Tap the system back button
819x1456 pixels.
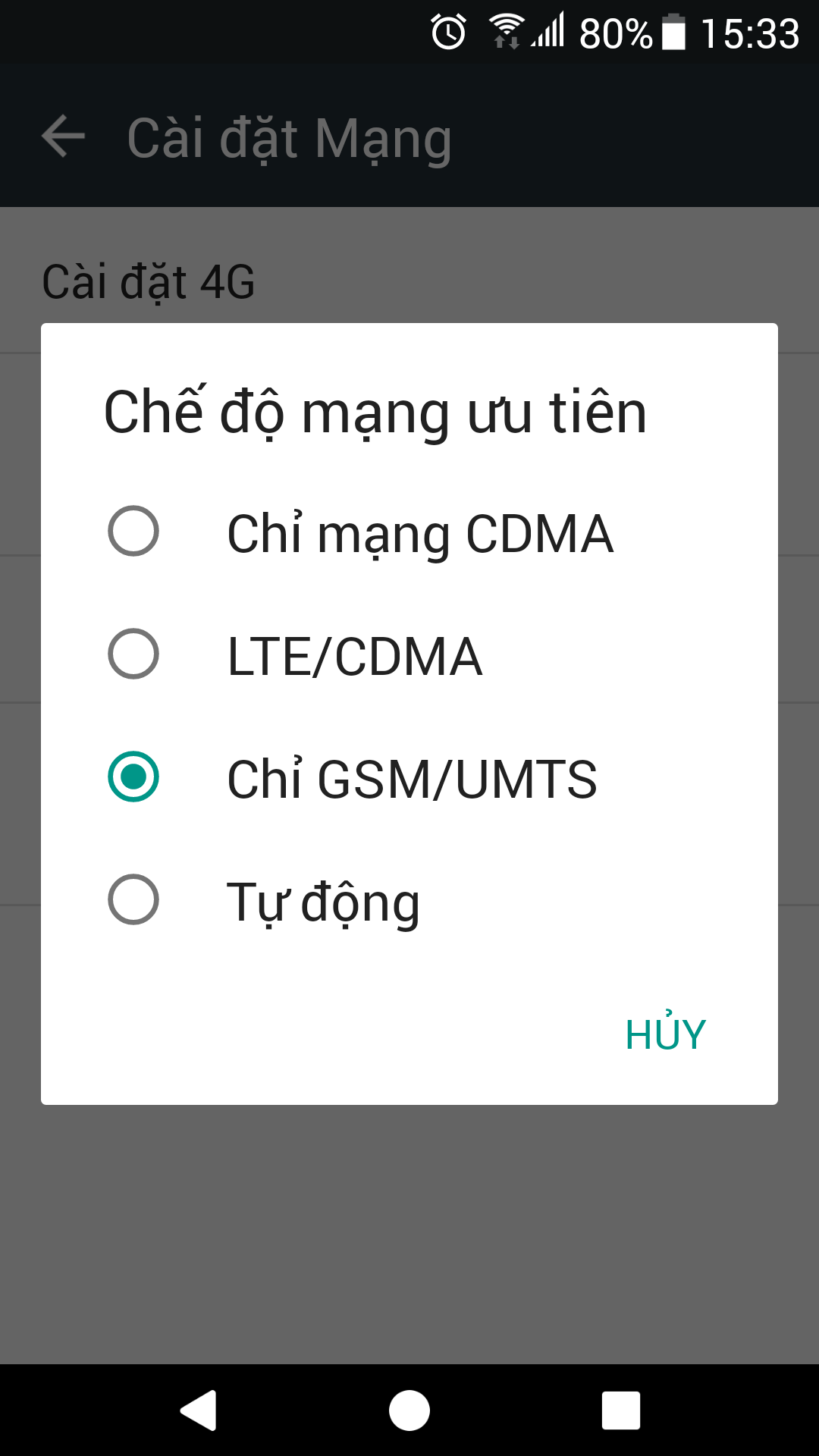(199, 1410)
